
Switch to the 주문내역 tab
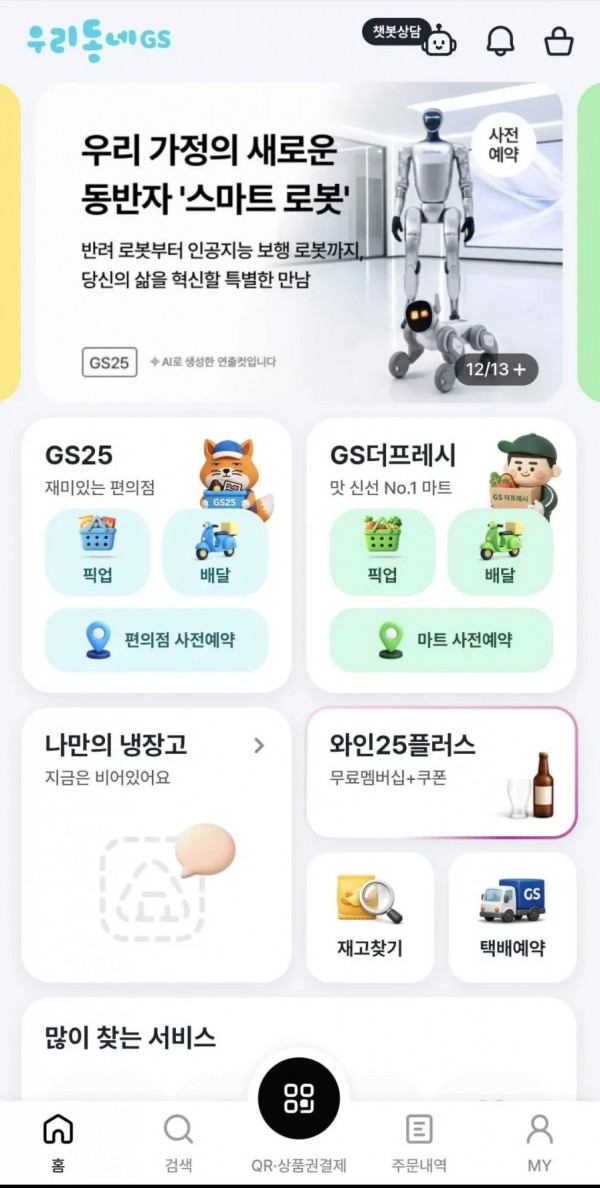coord(419,1144)
